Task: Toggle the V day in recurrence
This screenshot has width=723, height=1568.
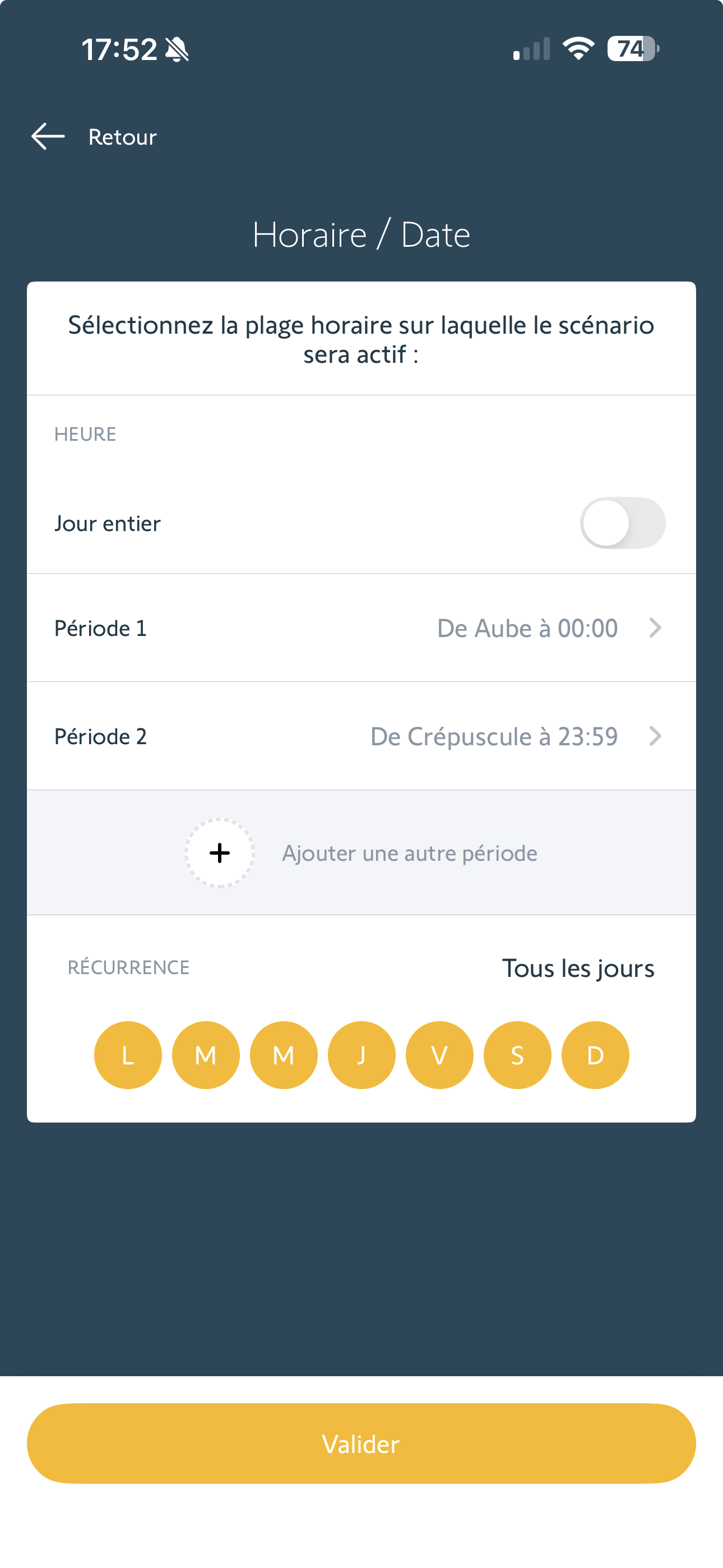Action: tap(439, 1055)
